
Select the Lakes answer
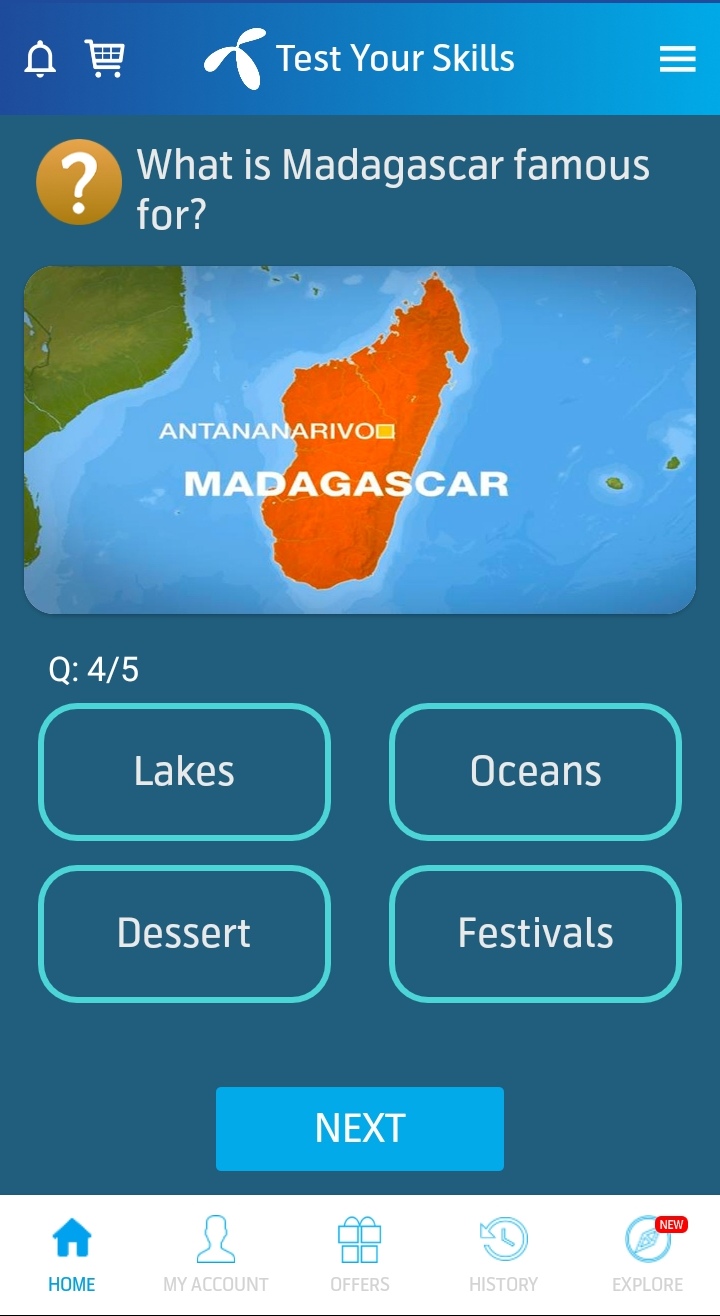click(184, 771)
